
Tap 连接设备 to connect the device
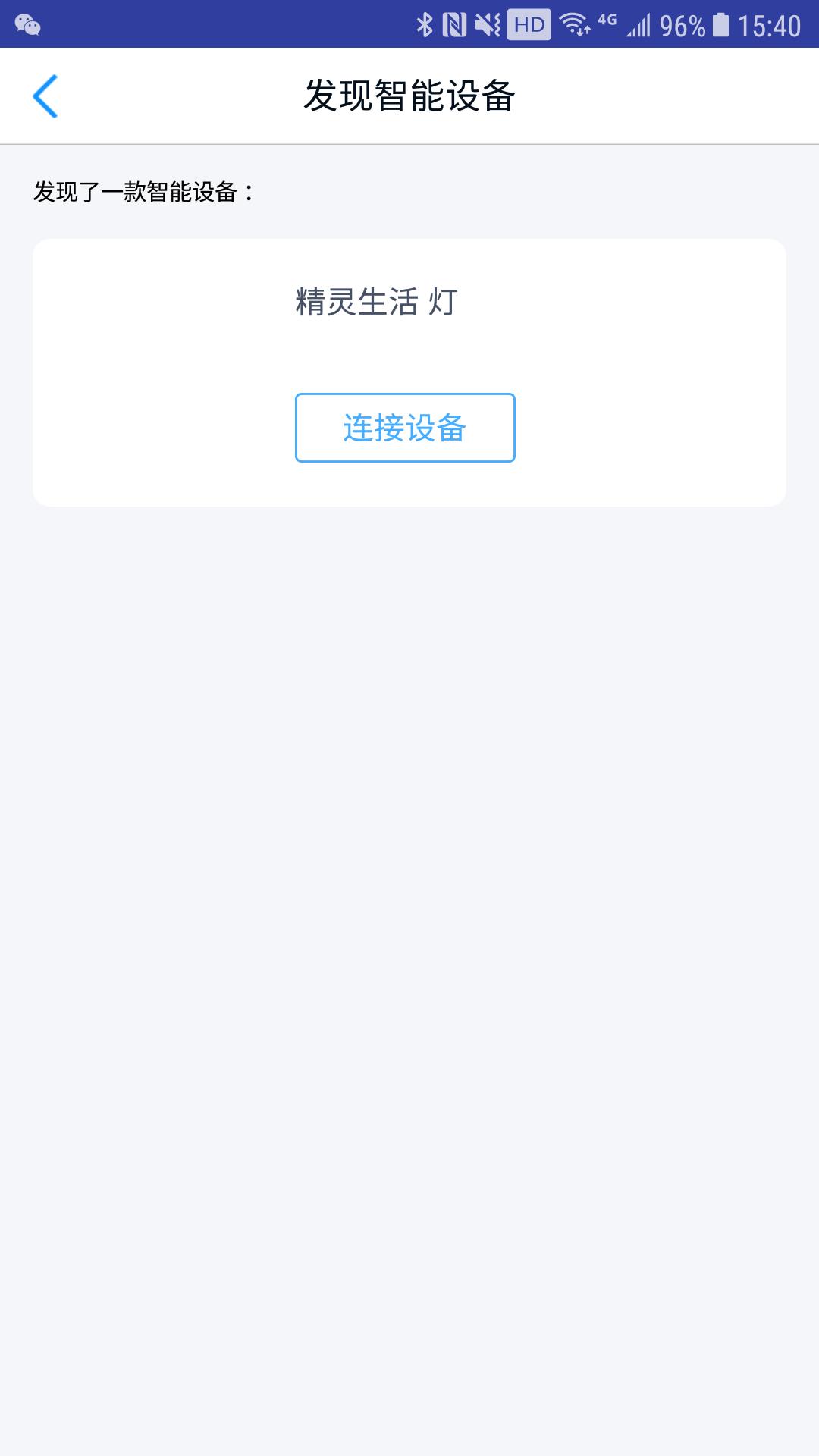click(x=406, y=428)
